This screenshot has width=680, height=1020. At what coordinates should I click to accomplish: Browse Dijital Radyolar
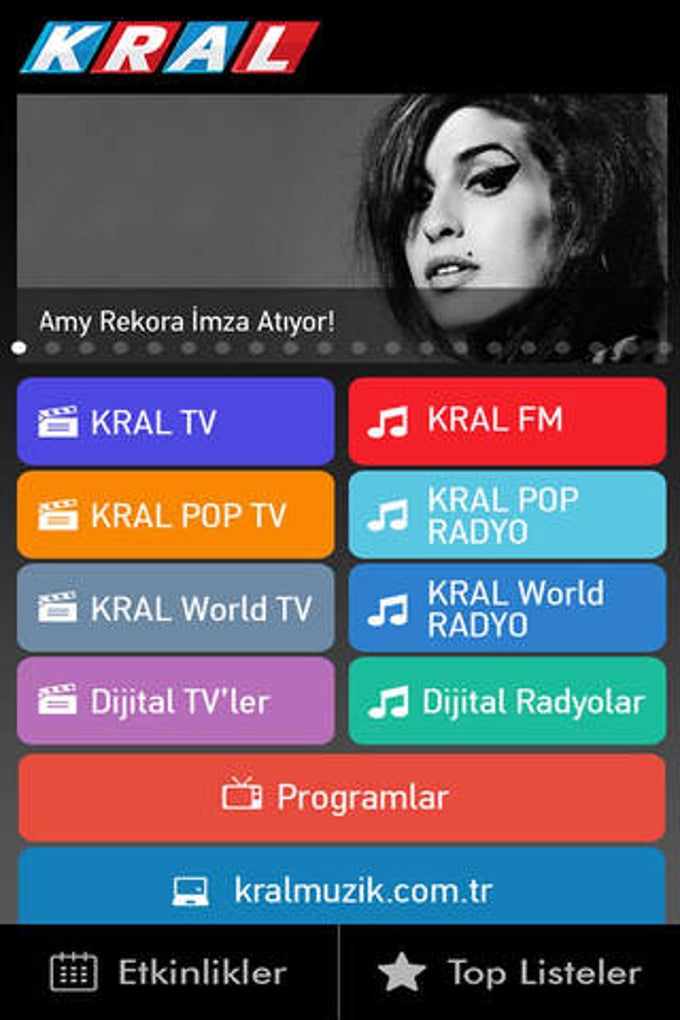pos(507,701)
